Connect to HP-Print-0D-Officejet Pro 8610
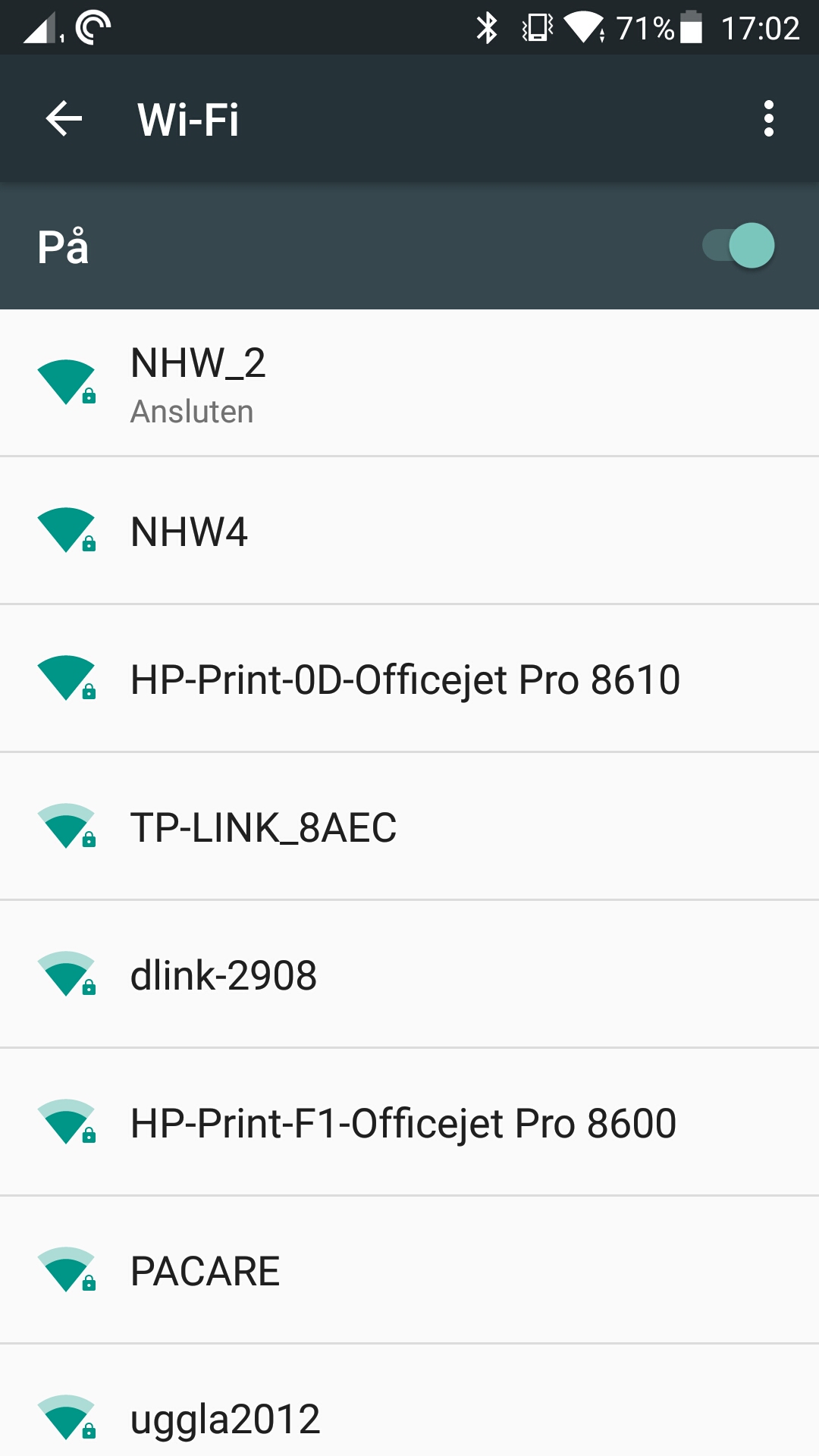Screen dimensions: 819x1456 tap(409, 679)
